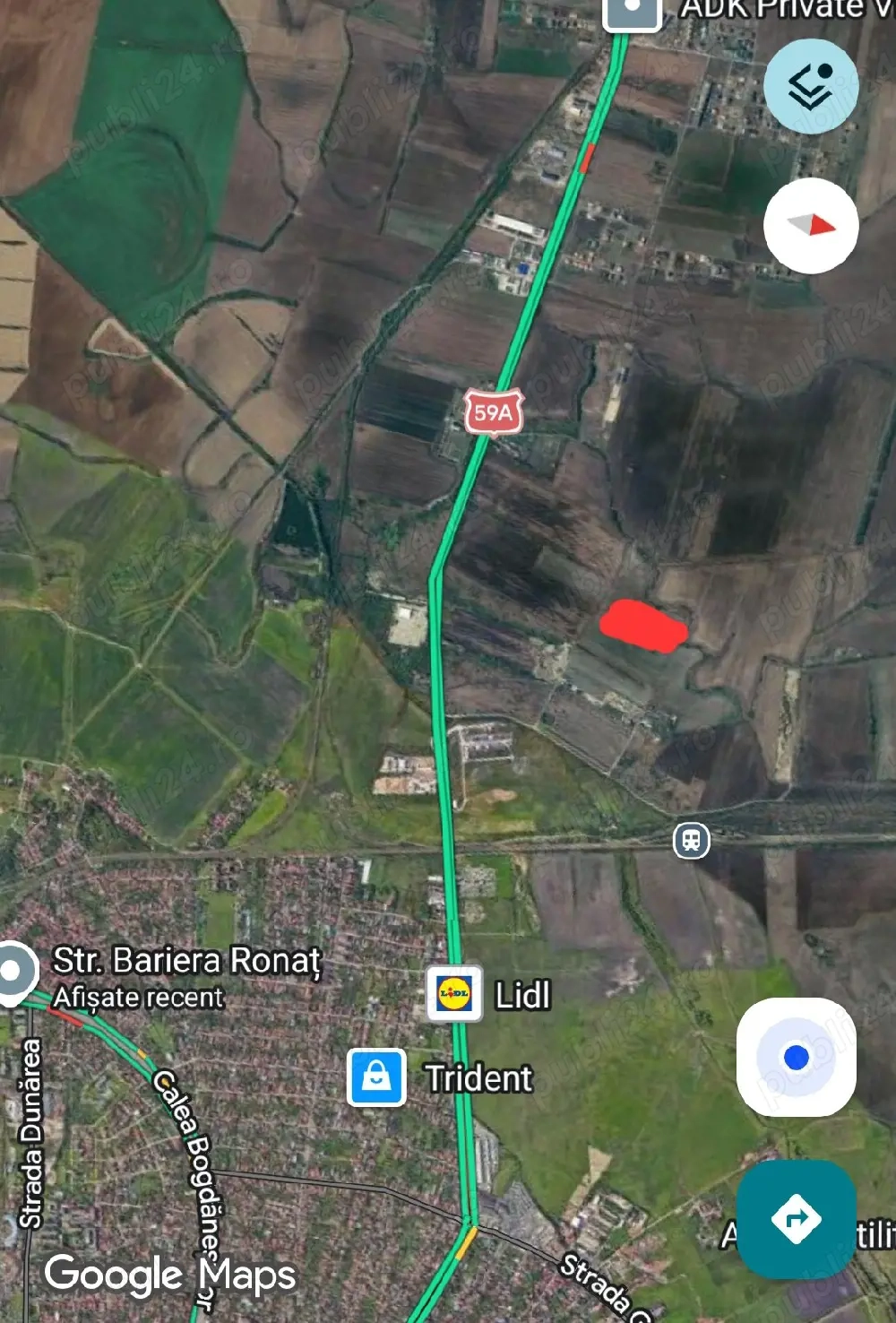Click the 'Afișate recent' text

pos(140,996)
